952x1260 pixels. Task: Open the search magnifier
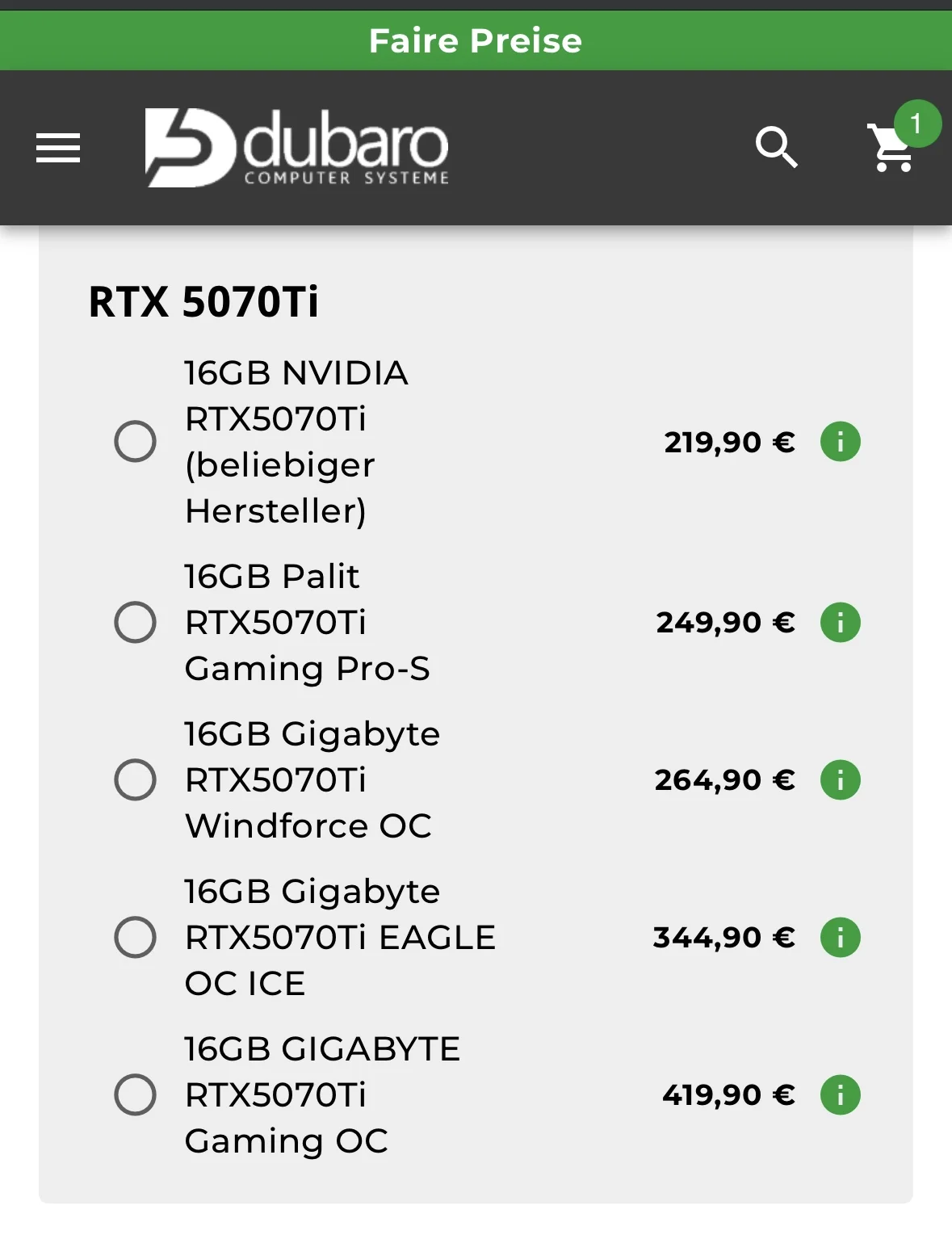click(x=776, y=147)
